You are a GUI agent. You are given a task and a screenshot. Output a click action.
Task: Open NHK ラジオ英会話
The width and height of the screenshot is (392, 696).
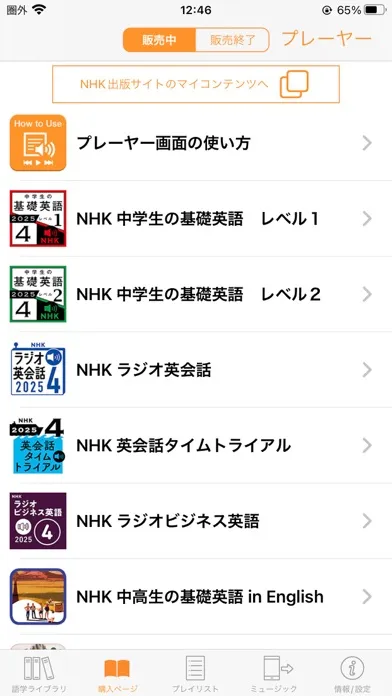point(196,369)
